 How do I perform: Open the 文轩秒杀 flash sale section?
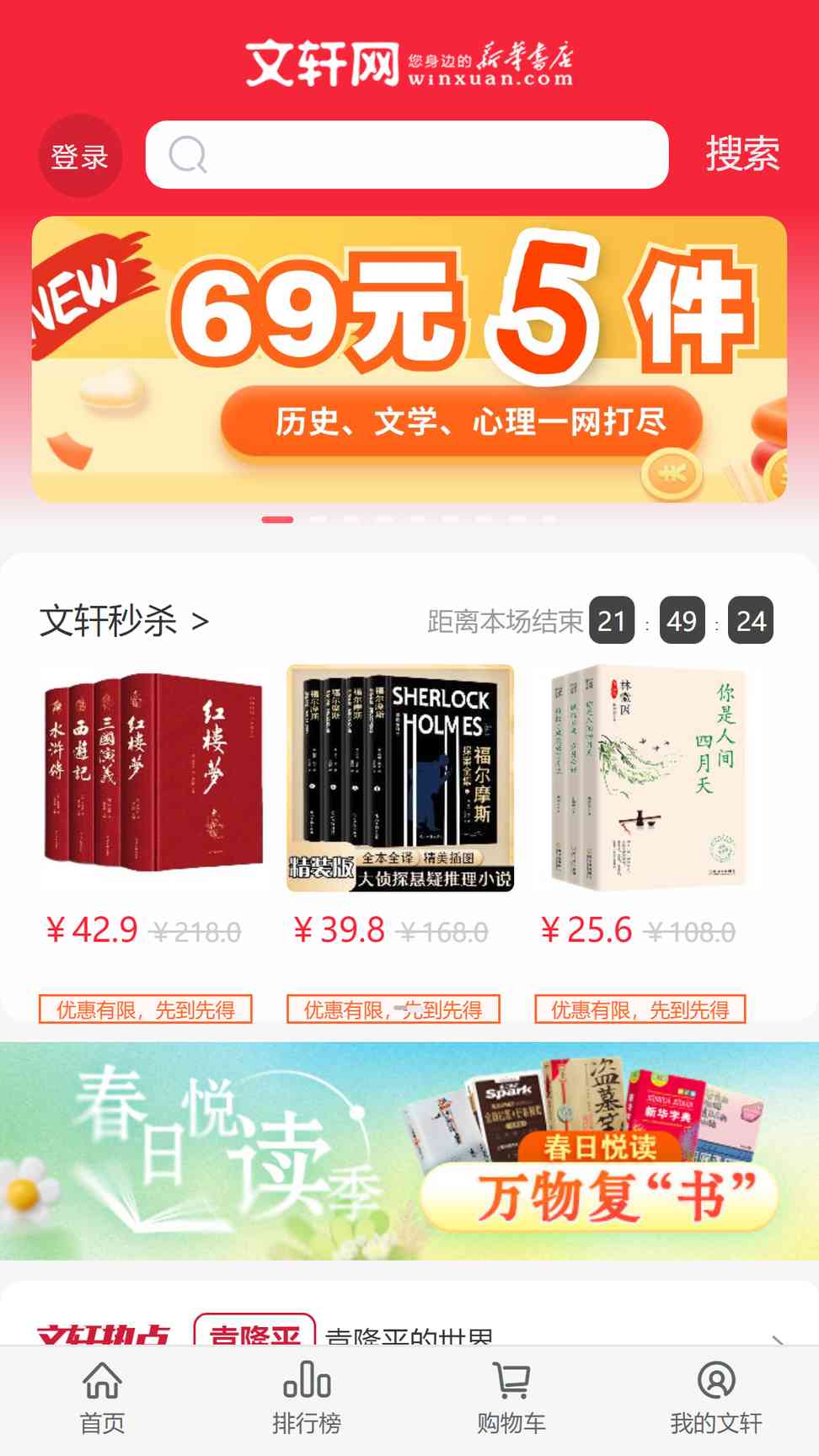(124, 622)
